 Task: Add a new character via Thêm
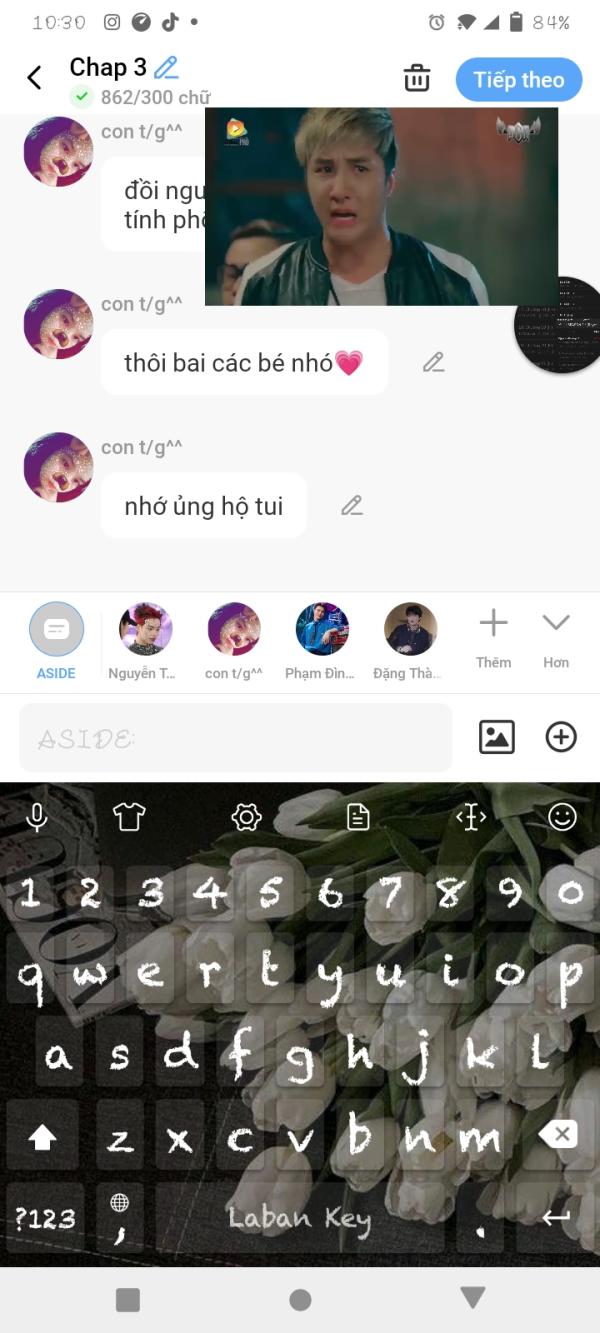pos(493,638)
